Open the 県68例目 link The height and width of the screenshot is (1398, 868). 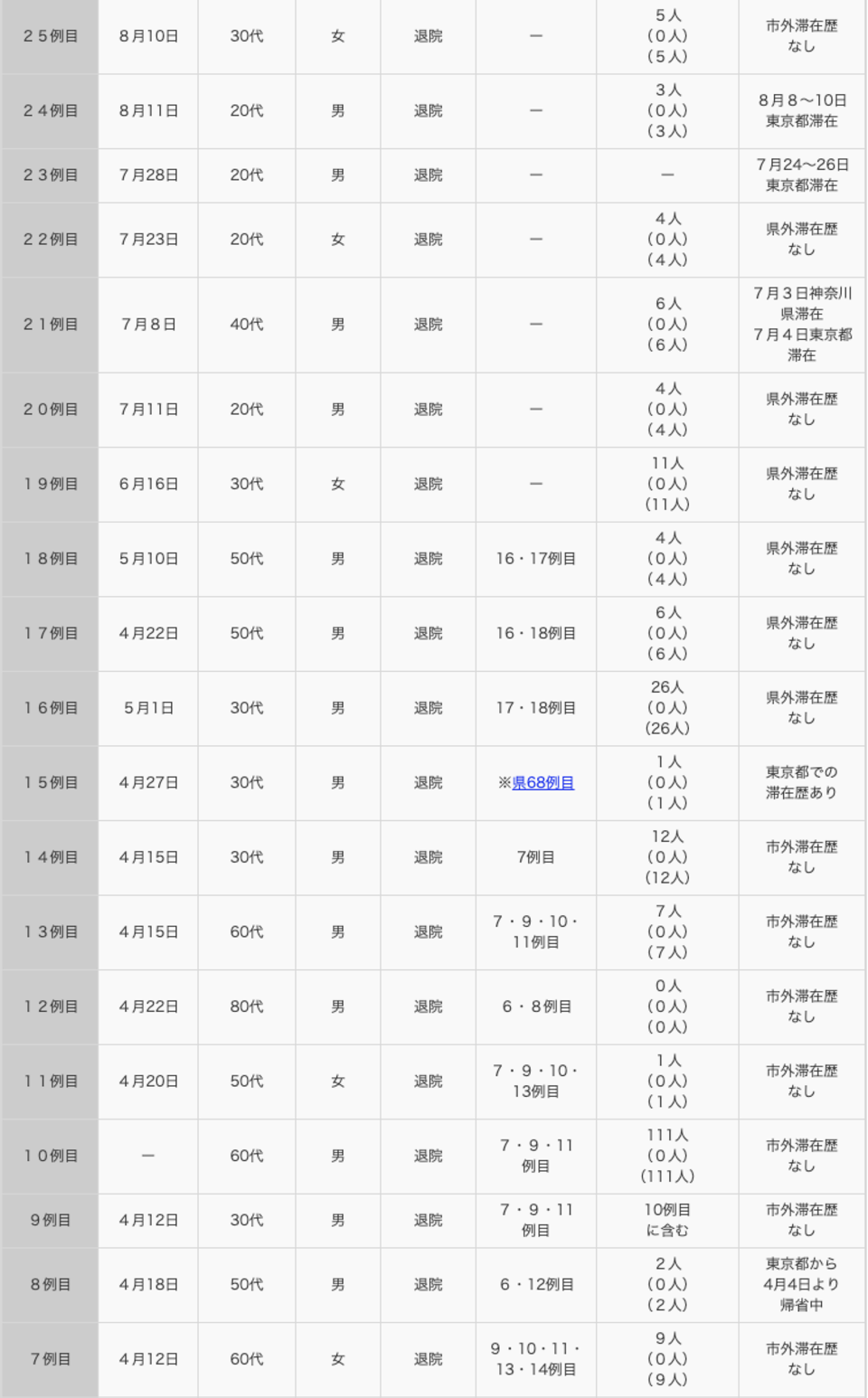point(542,783)
